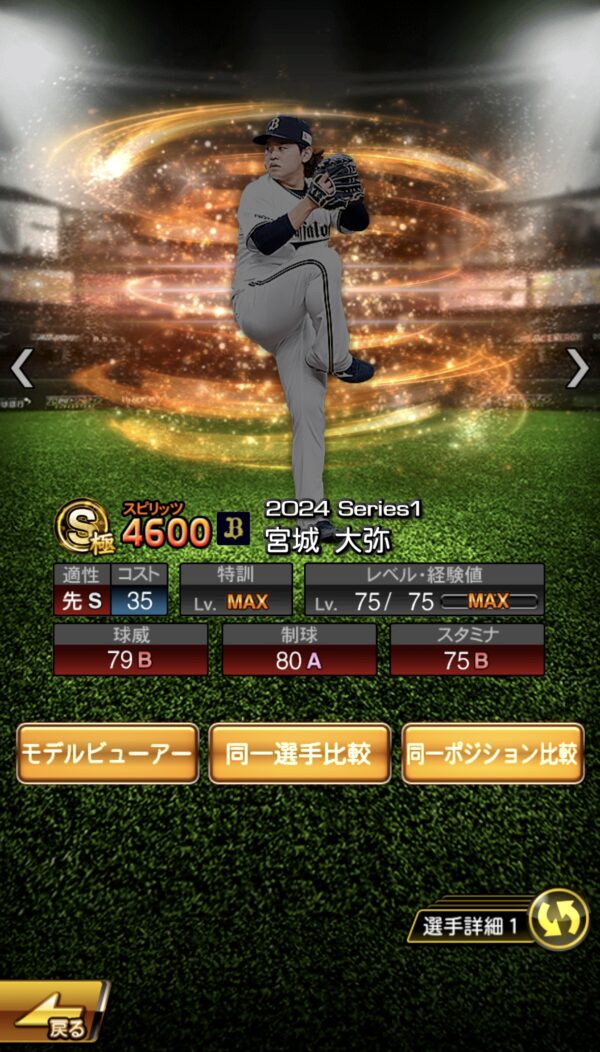Go to the next player with right arrow
The width and height of the screenshot is (600, 1052).
point(578,368)
